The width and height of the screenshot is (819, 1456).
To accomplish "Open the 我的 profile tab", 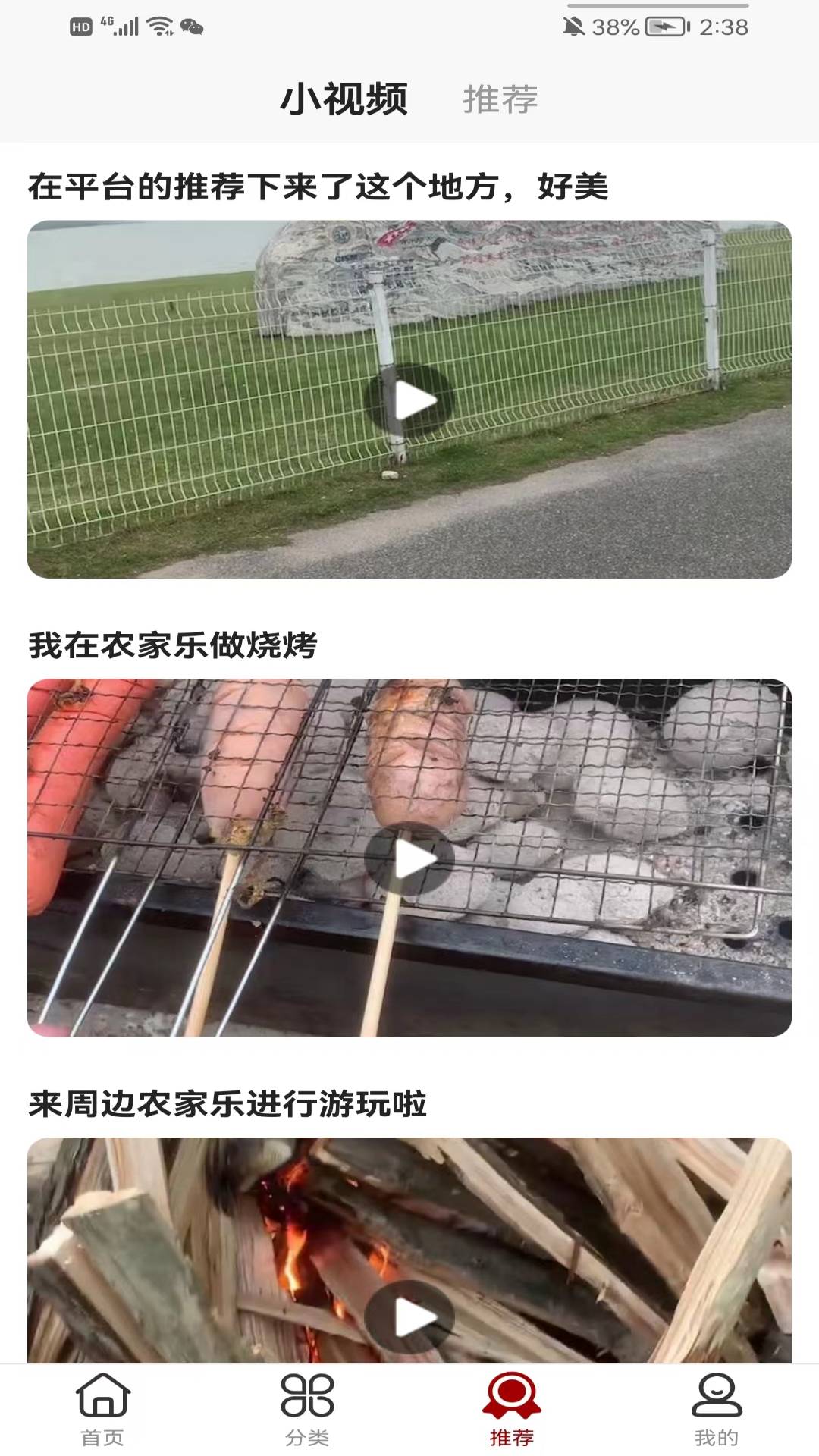I will (x=717, y=1409).
